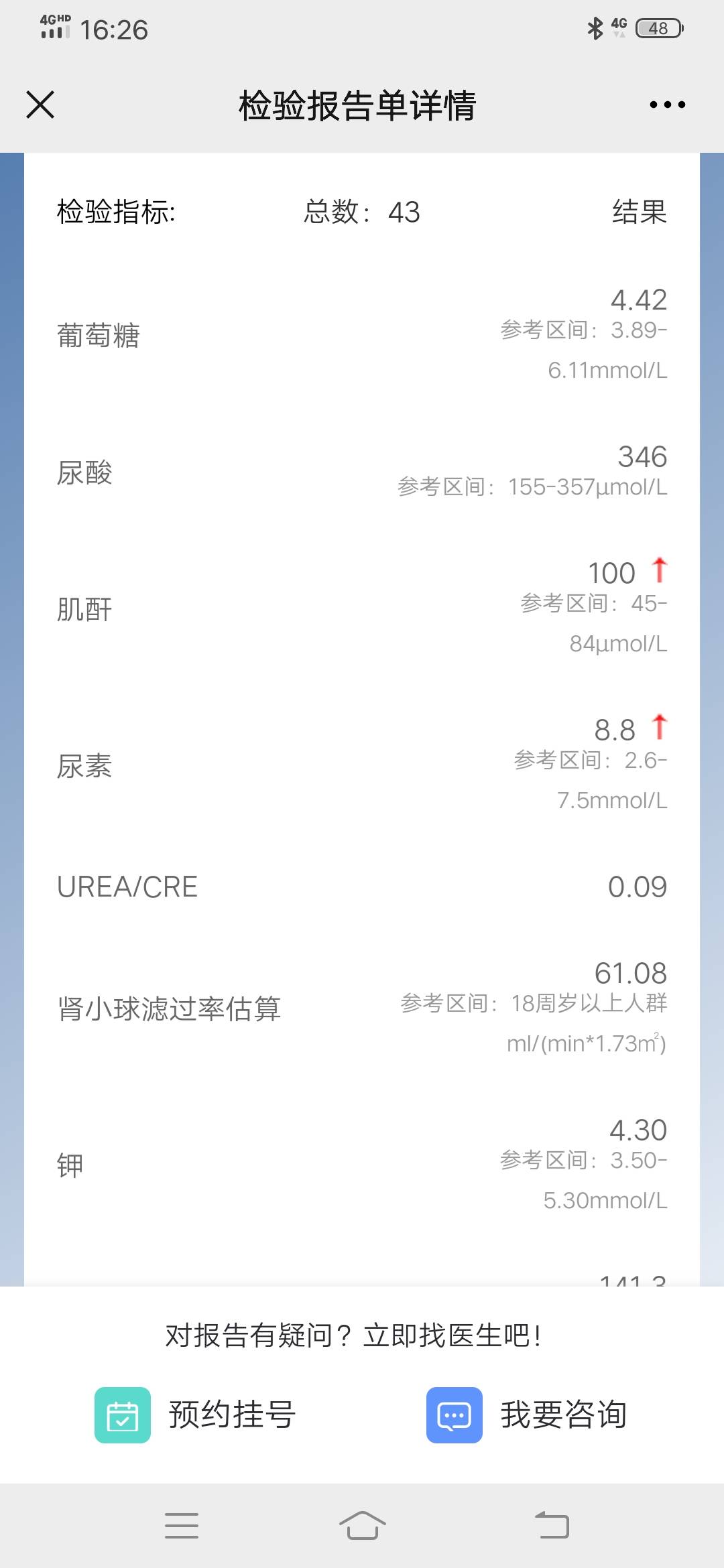The height and width of the screenshot is (1568, 724).
Task: Select the UREA/CRE result row
Action: click(362, 886)
